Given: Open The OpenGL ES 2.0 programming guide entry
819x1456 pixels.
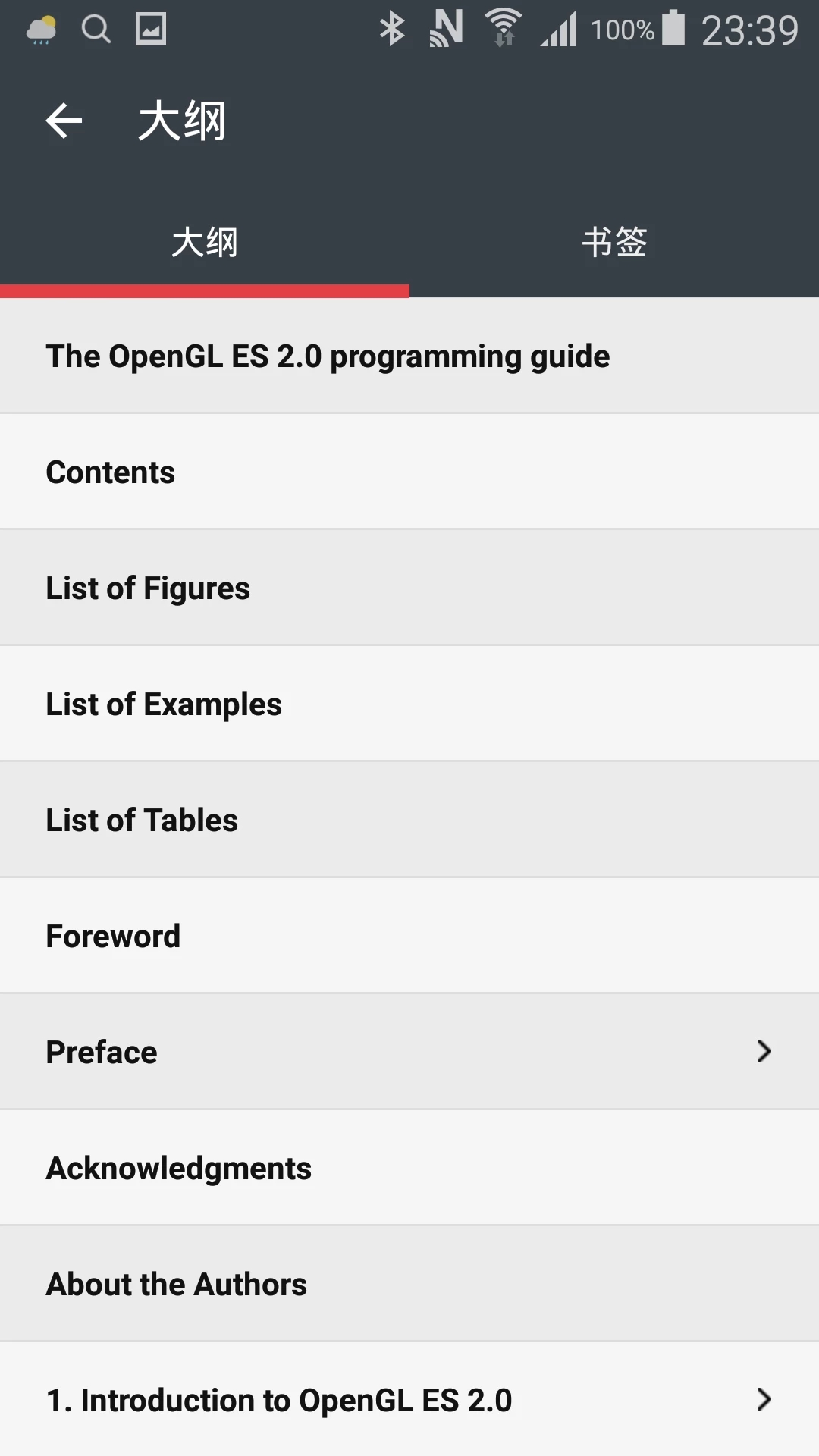Looking at the screenshot, I should (409, 356).
